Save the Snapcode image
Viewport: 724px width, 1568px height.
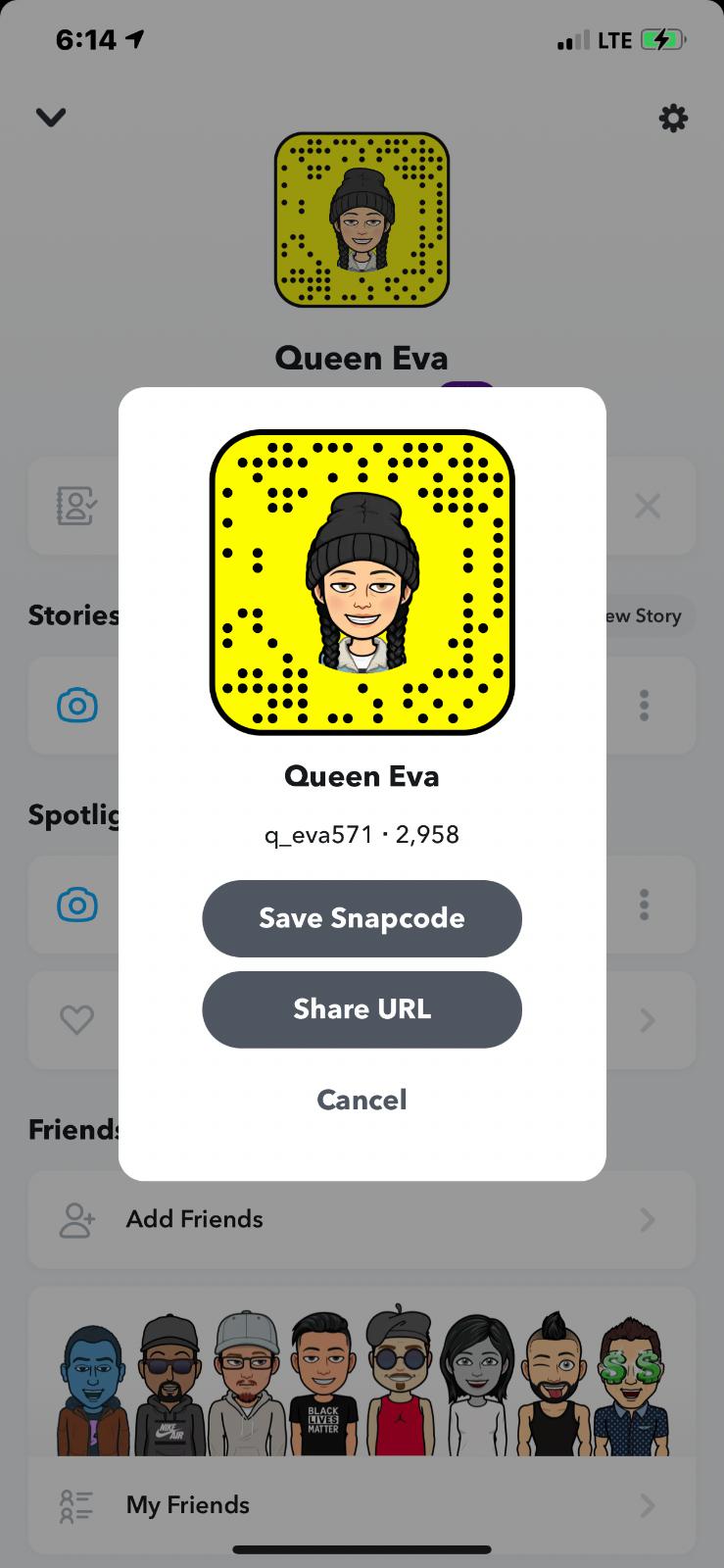[x=362, y=918]
